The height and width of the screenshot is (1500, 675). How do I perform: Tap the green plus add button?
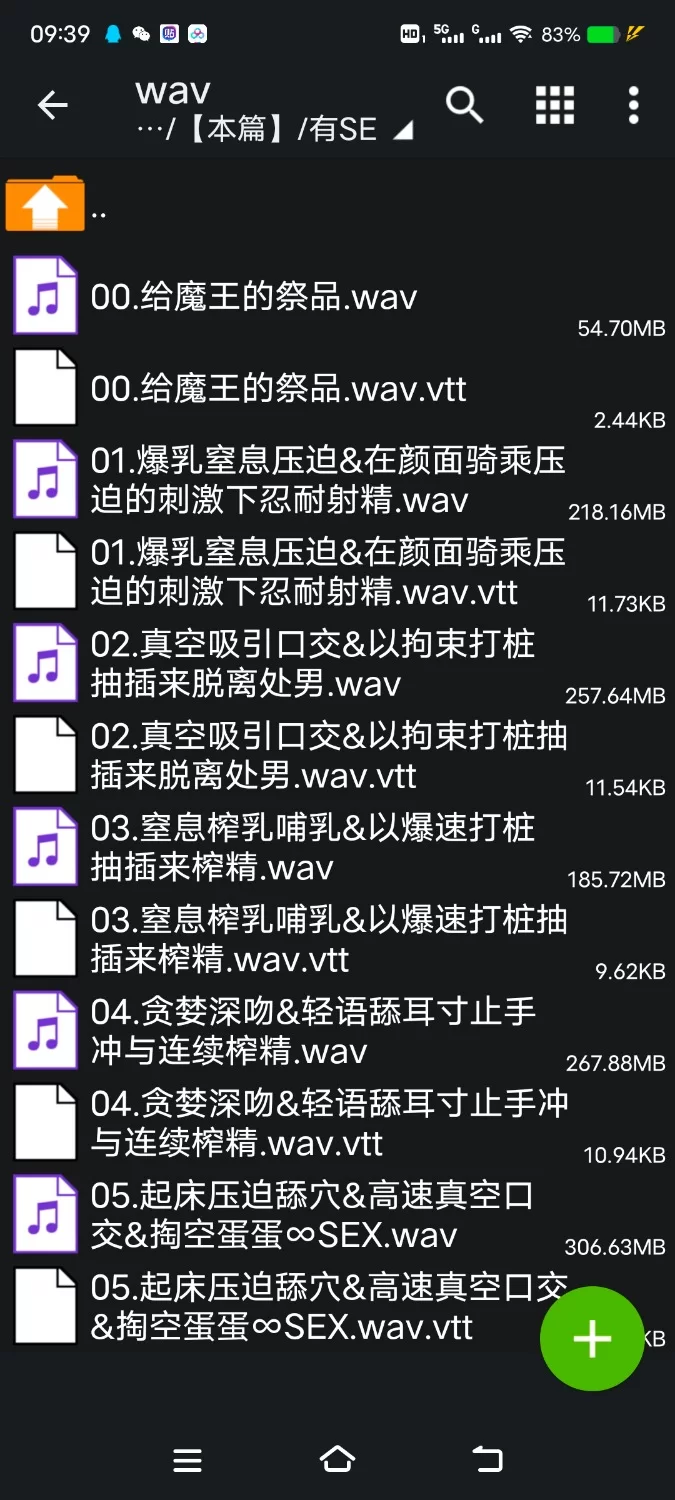tap(591, 1338)
